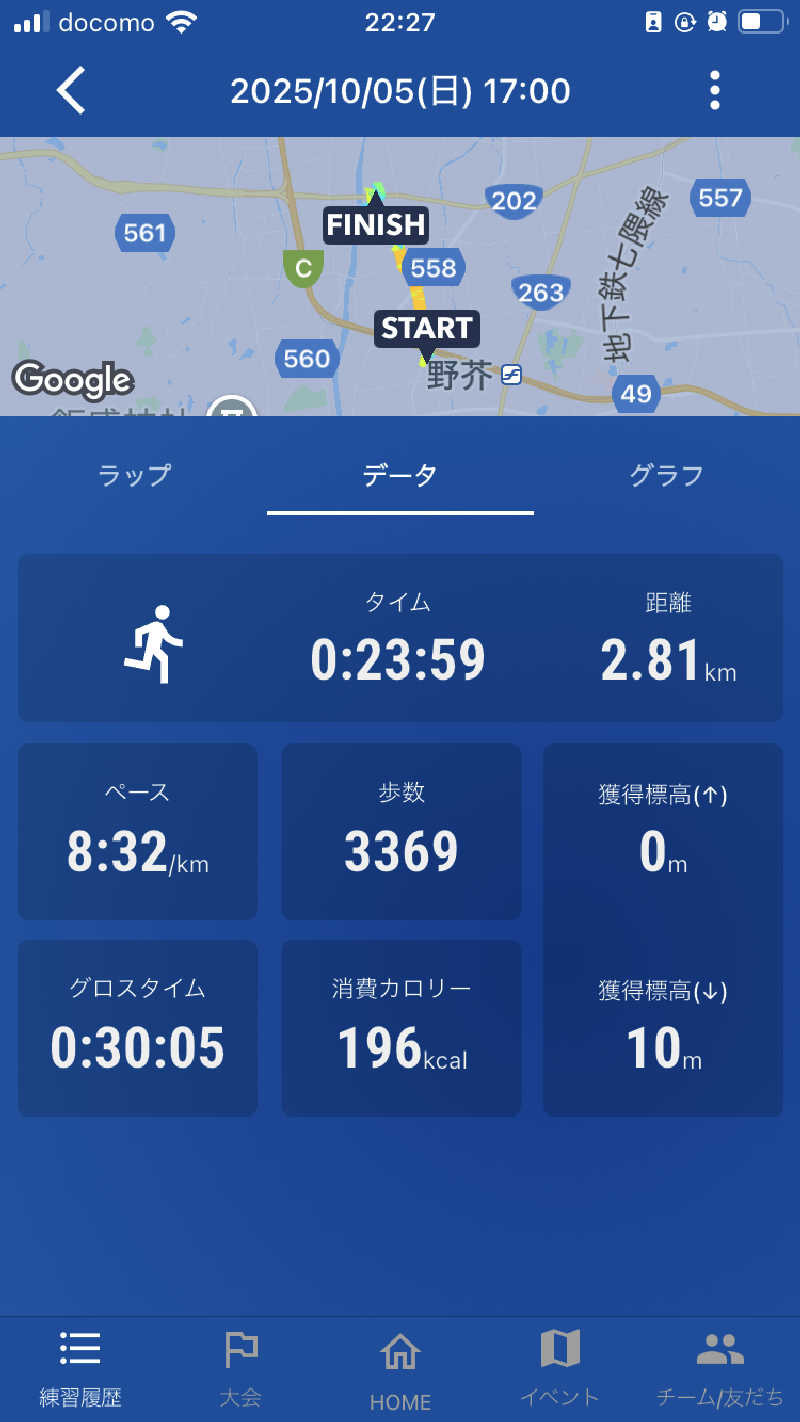Select the データ tab
Image resolution: width=800 pixels, height=1422 pixels.
pos(400,476)
